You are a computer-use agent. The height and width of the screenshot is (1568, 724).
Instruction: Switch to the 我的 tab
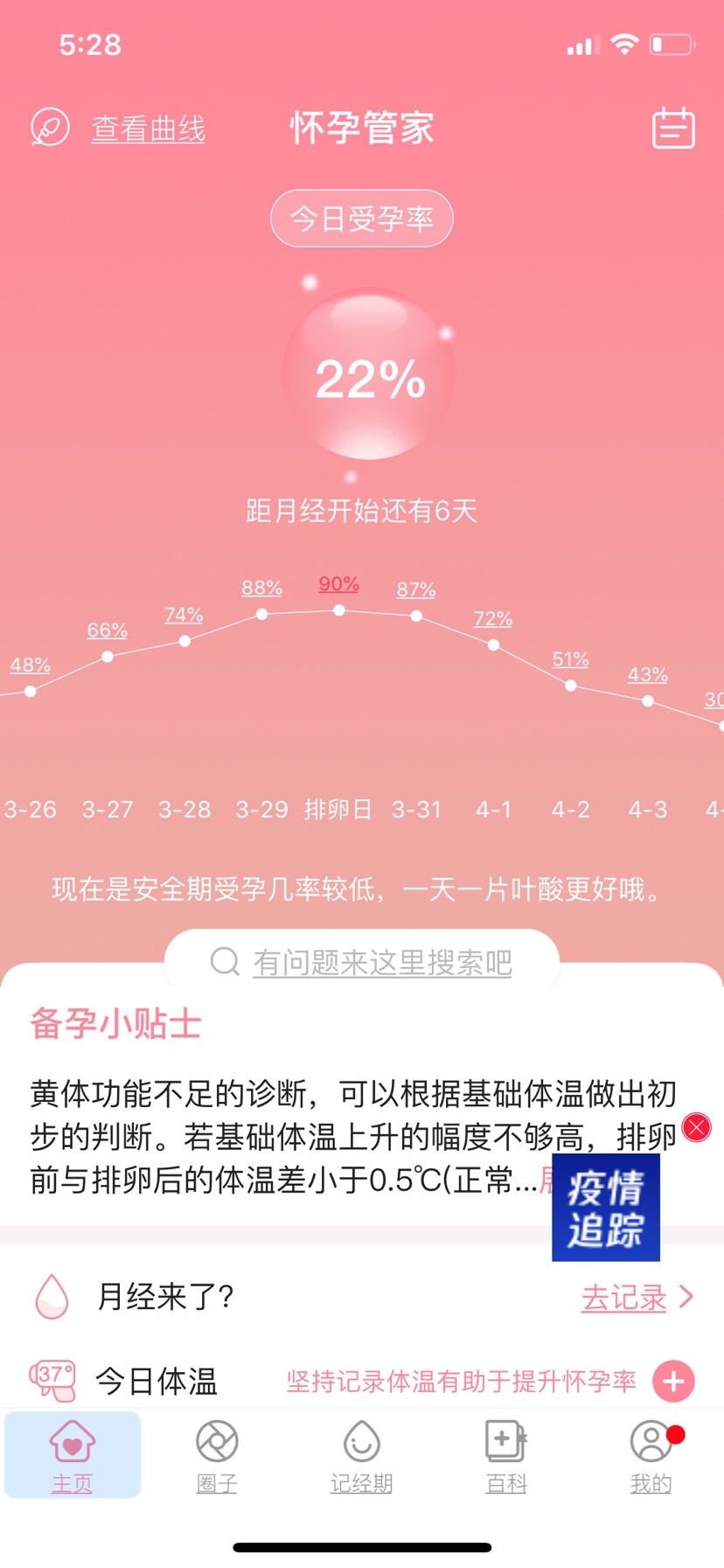click(651, 1455)
